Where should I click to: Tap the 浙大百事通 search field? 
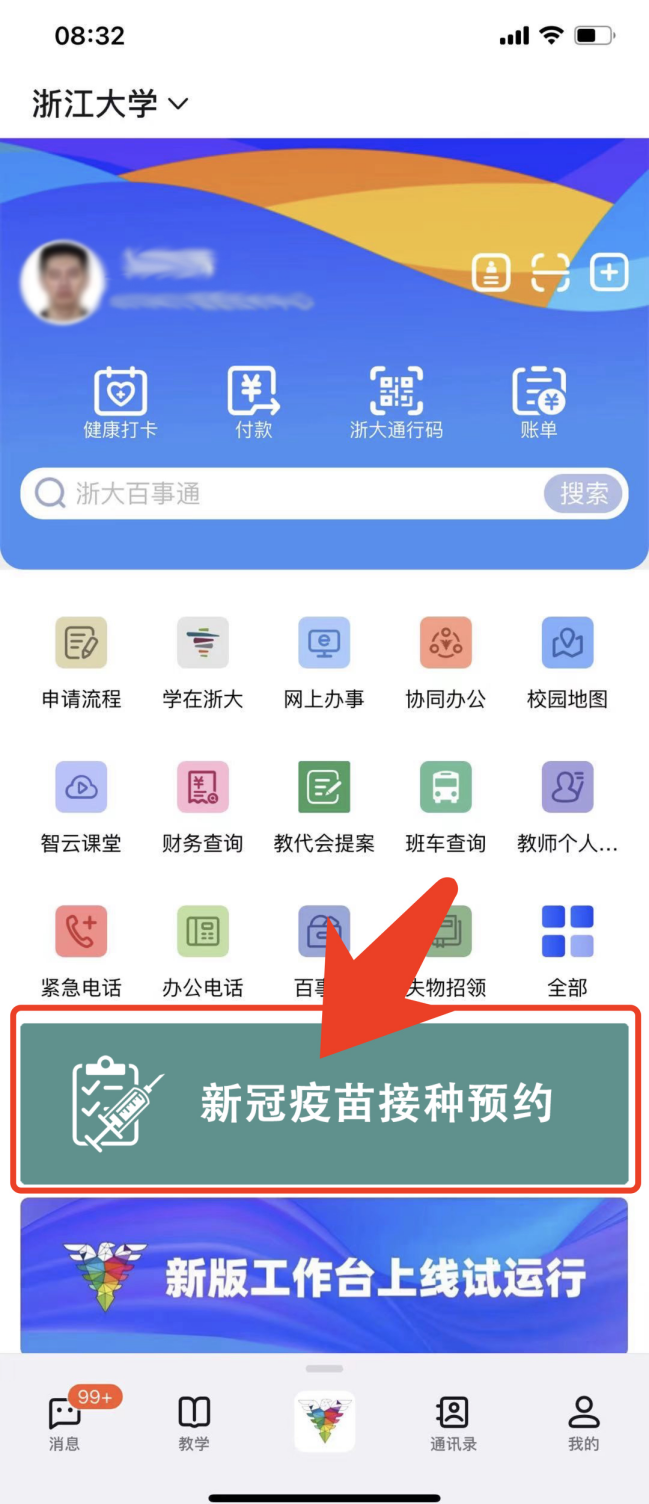(x=280, y=493)
